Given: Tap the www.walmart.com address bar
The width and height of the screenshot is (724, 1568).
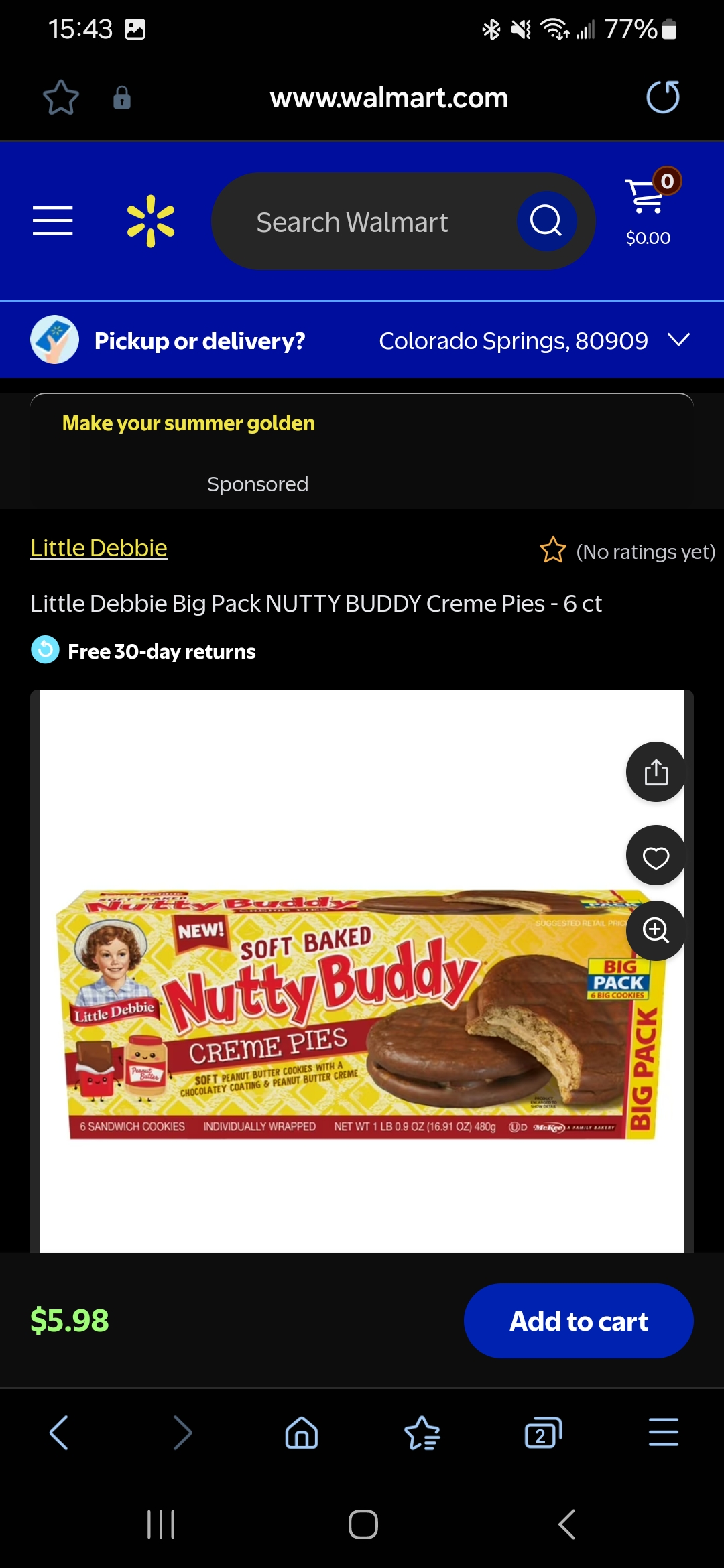Looking at the screenshot, I should [x=389, y=98].
